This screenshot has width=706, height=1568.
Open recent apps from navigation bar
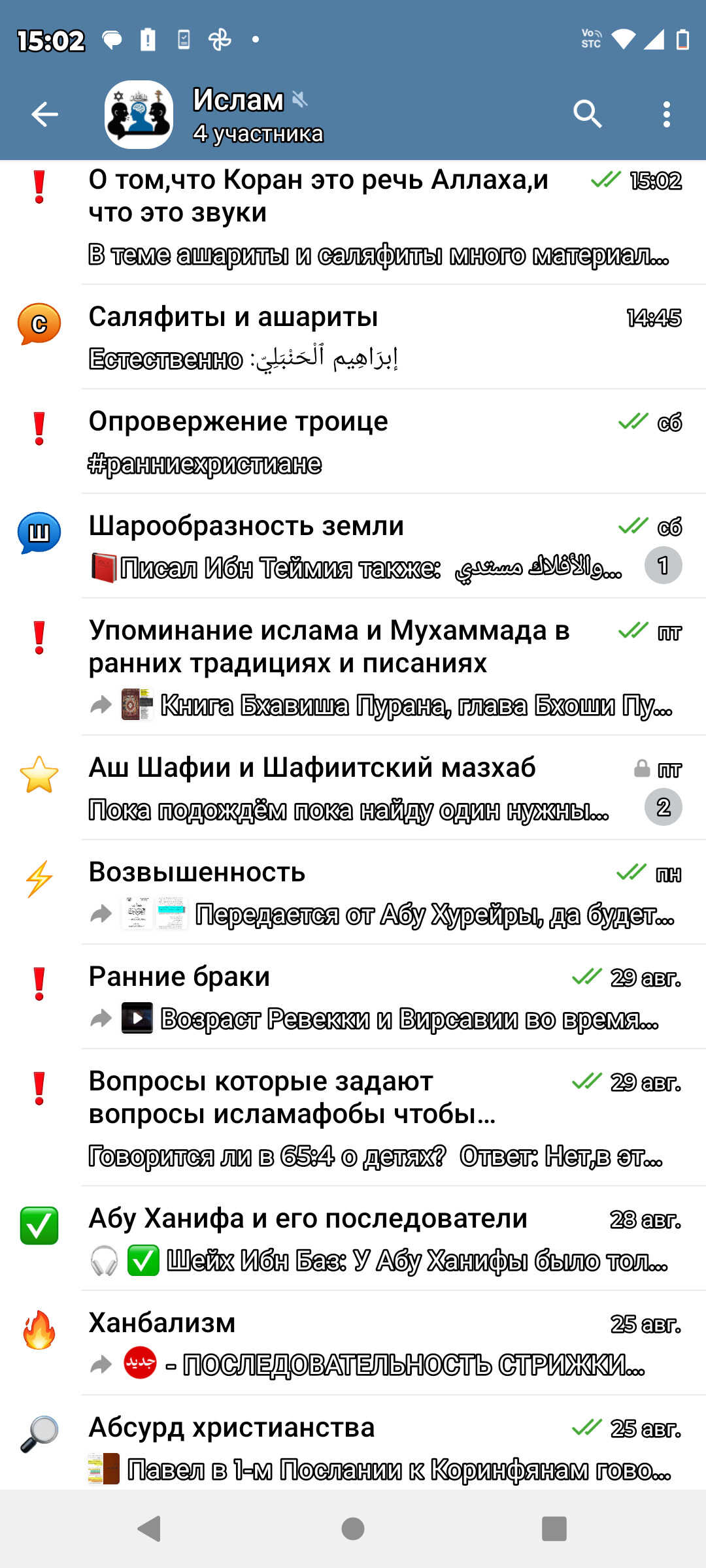tap(554, 1529)
